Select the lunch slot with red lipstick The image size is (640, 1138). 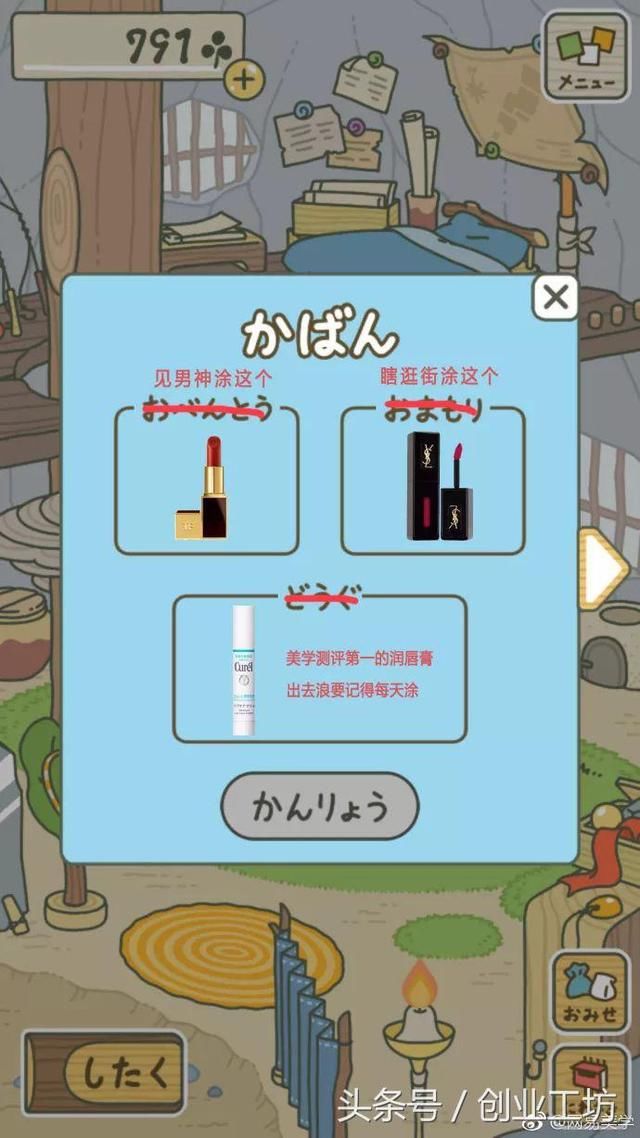(207, 480)
